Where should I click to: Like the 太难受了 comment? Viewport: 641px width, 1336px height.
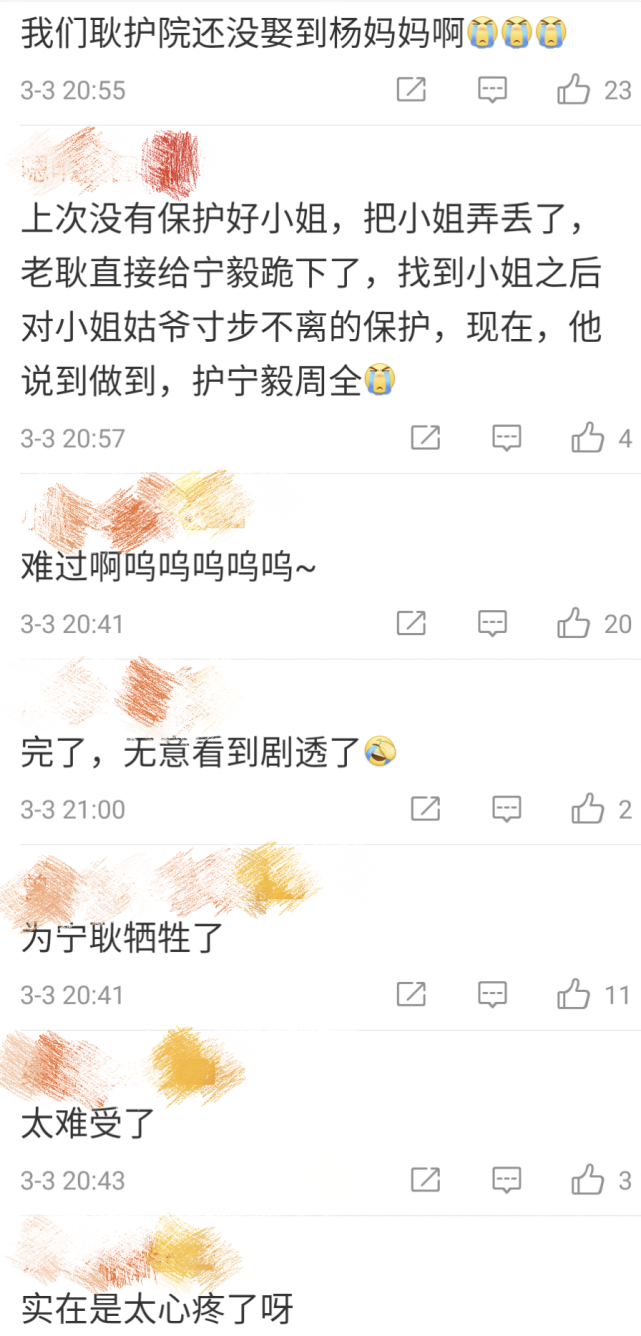pos(588,1180)
